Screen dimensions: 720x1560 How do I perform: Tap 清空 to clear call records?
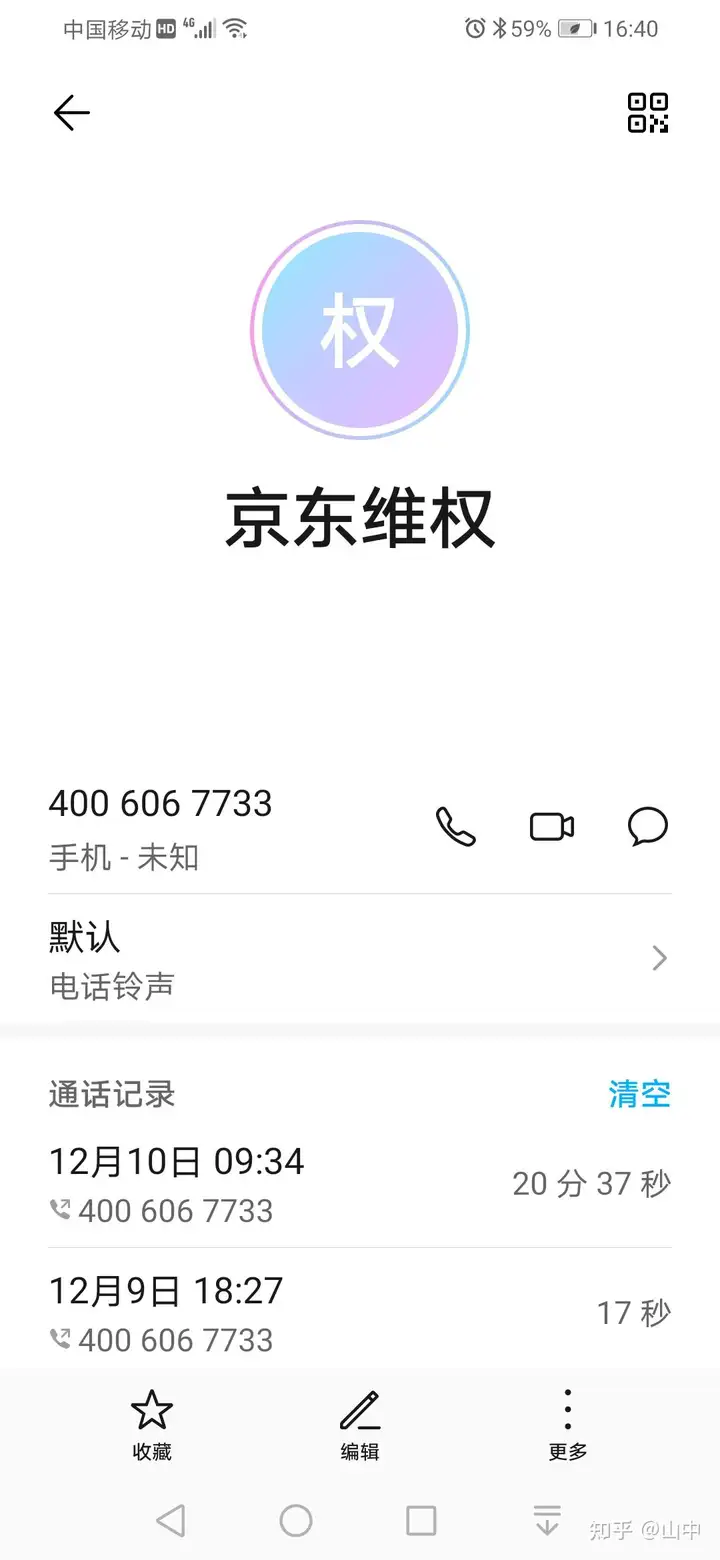tap(639, 1094)
